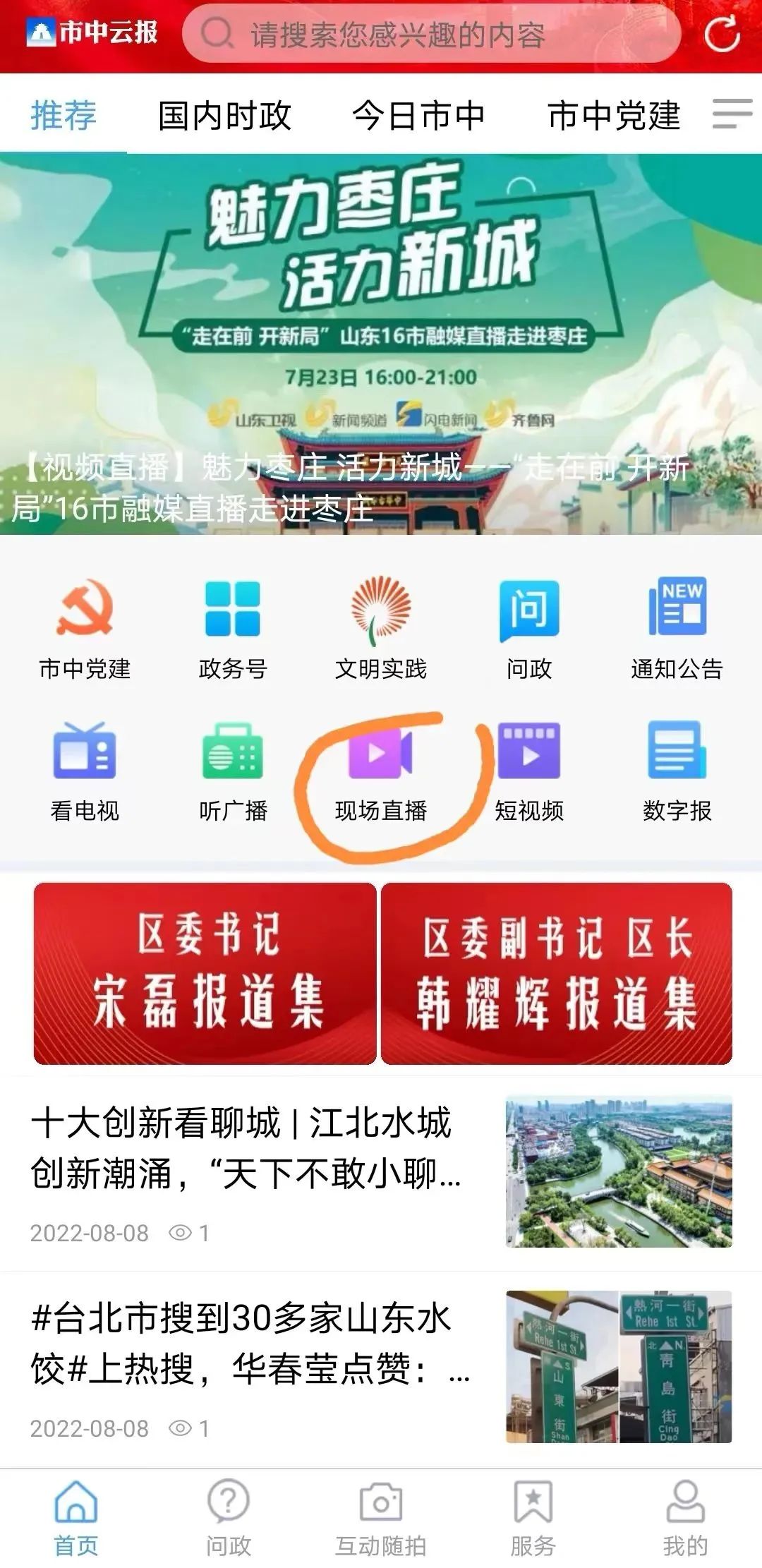The width and height of the screenshot is (762, 1568).
Task: Open 短视频 shortcut
Action: pos(529,771)
